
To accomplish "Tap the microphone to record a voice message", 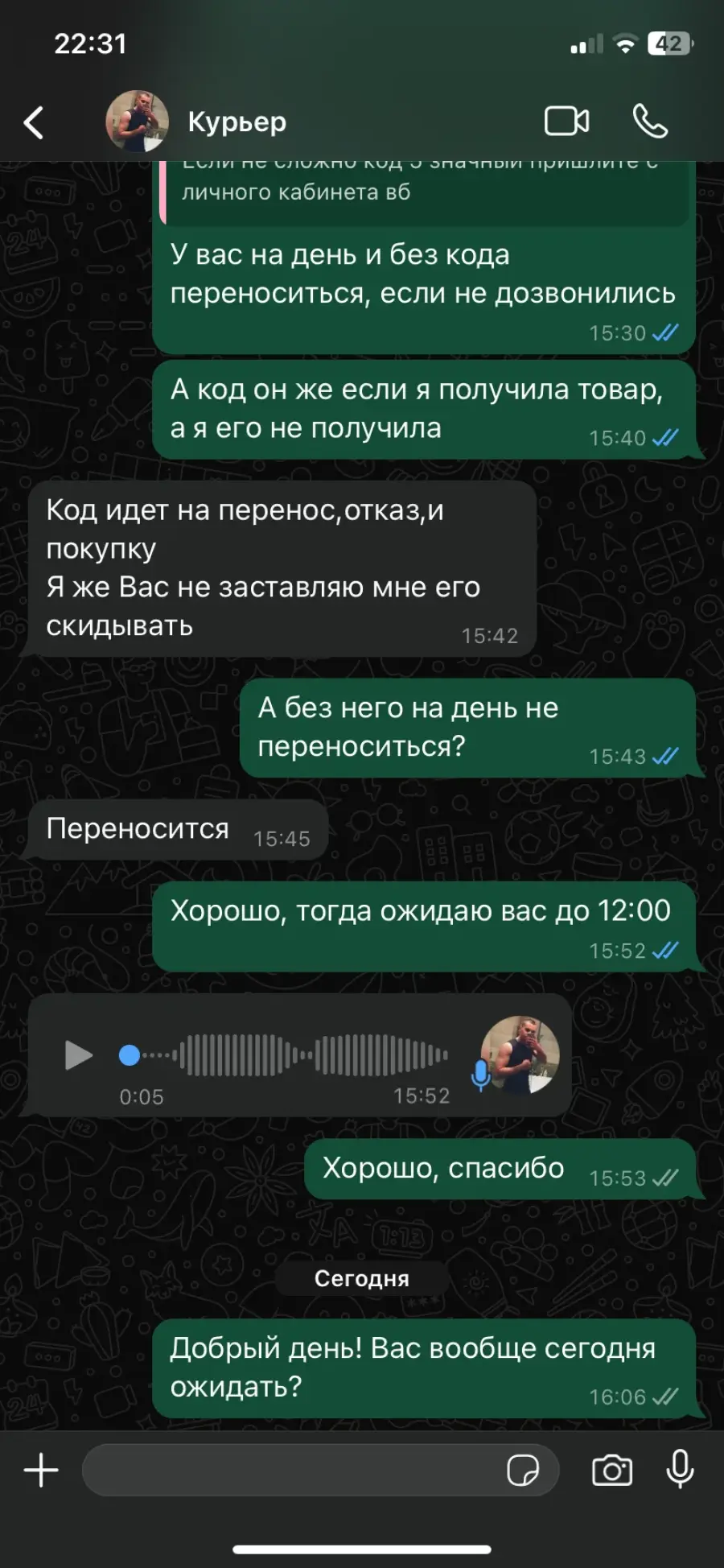I will pos(681,1469).
